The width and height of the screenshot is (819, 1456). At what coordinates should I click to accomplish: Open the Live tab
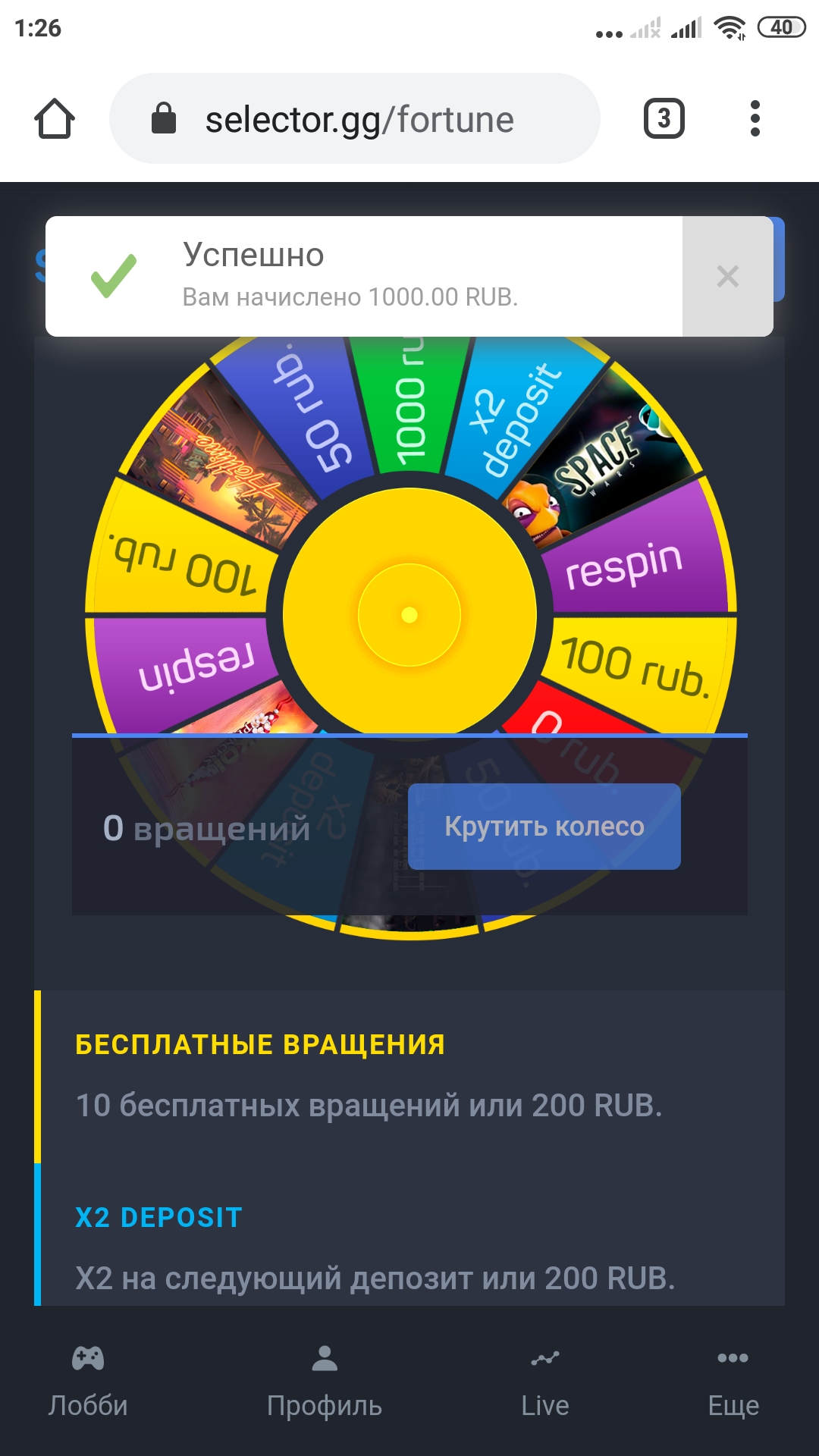[544, 1382]
